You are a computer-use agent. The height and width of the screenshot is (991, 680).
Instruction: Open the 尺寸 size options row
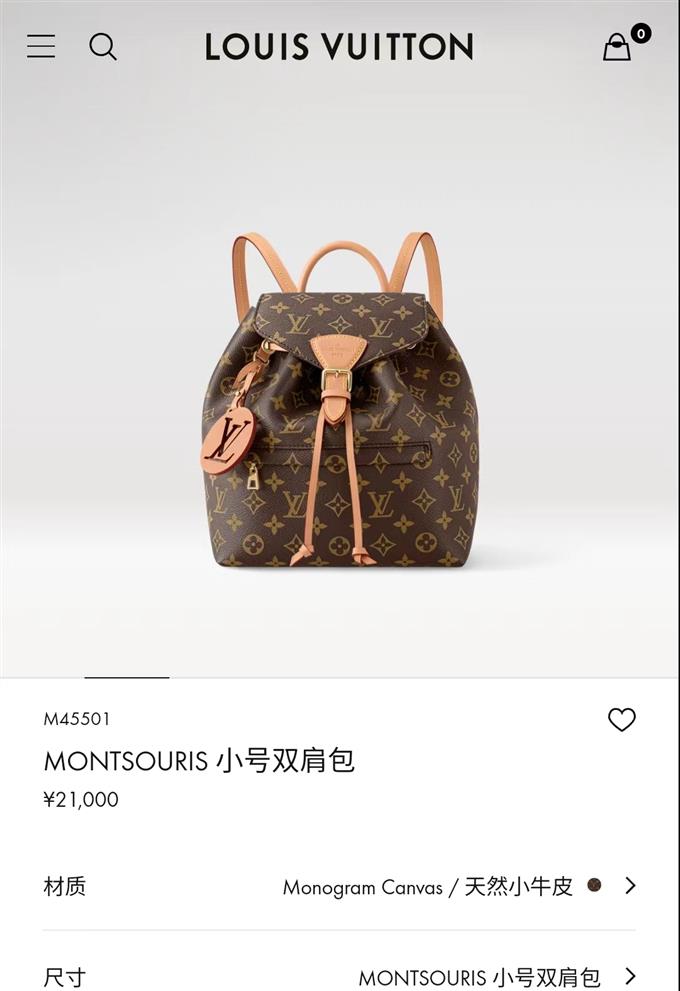tap(339, 975)
